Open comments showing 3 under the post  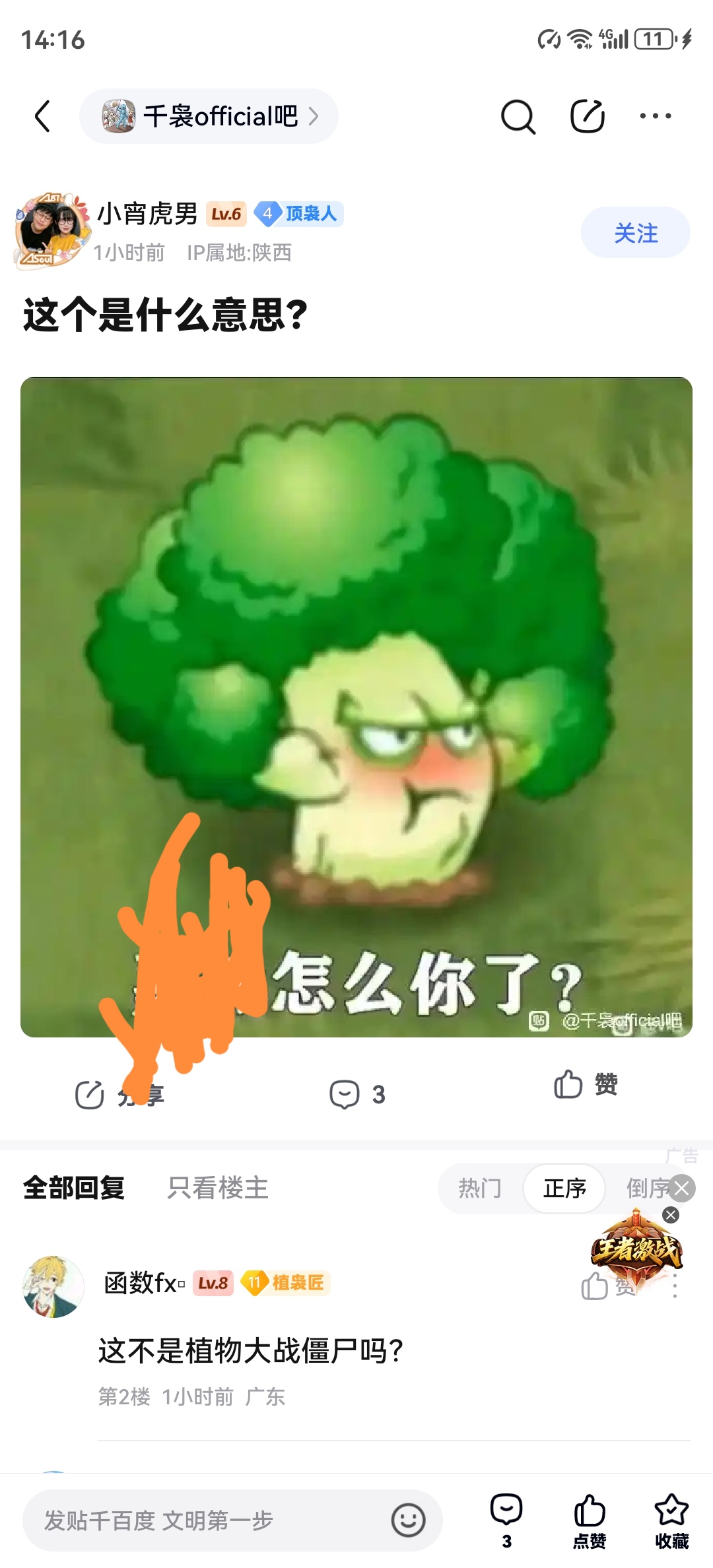[357, 1094]
